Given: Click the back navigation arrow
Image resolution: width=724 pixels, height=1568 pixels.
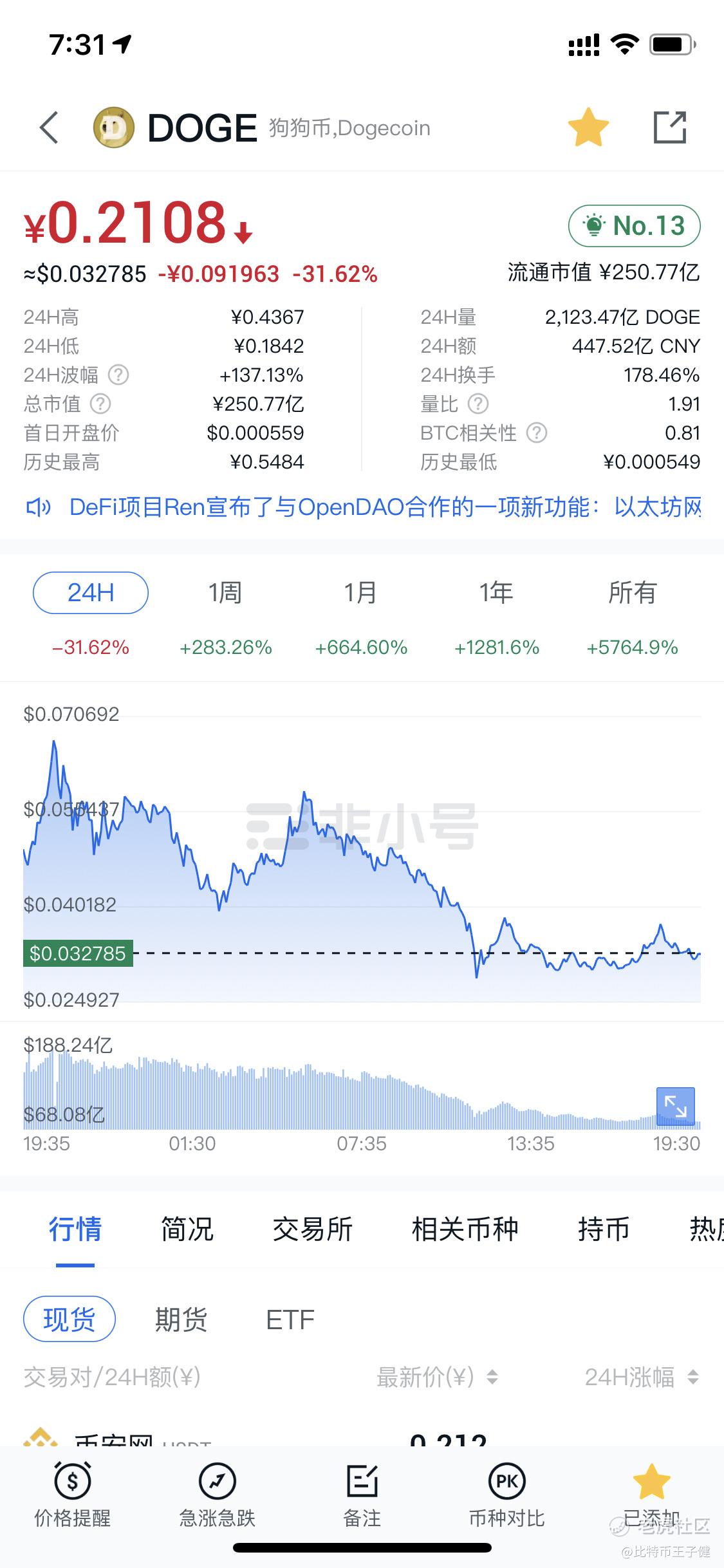Looking at the screenshot, I should point(50,127).
